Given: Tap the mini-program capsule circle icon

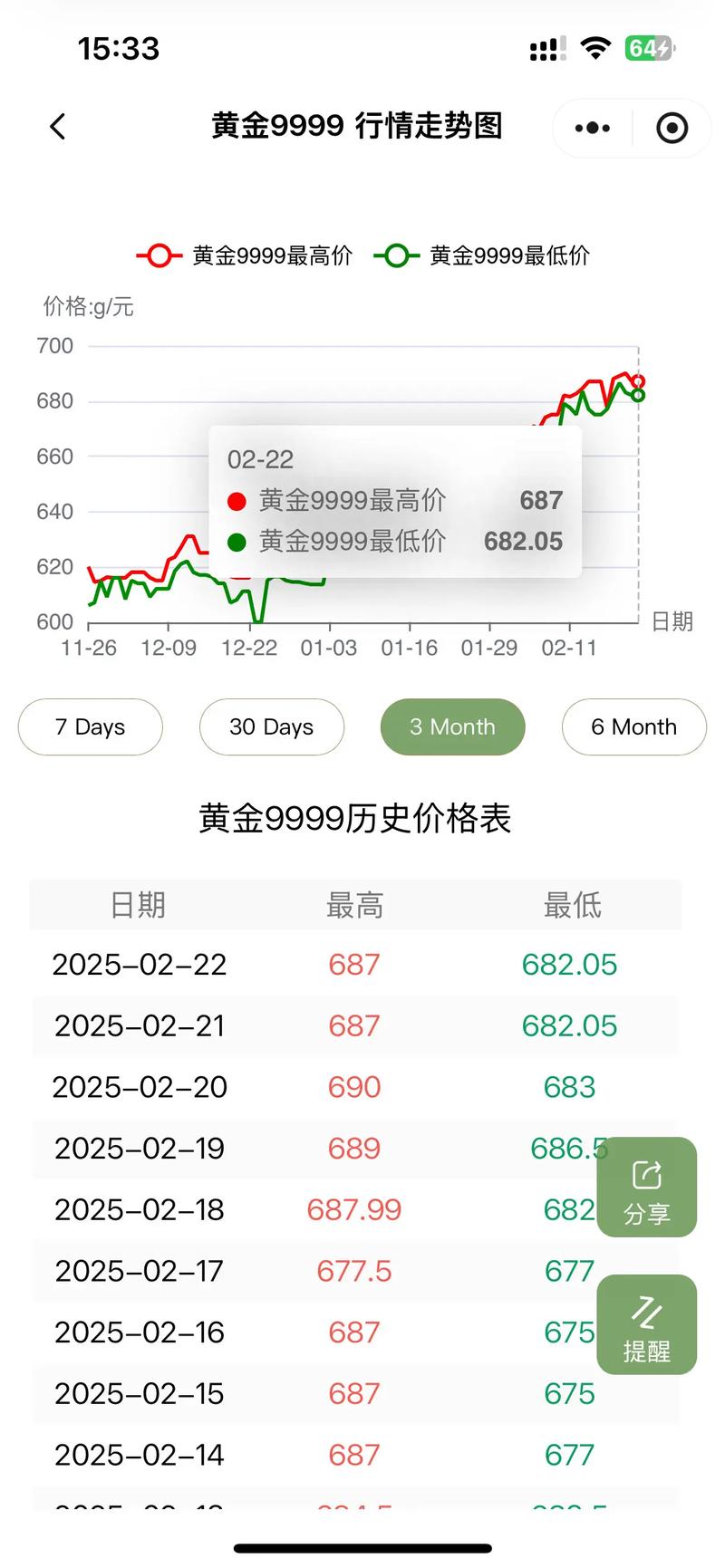Looking at the screenshot, I should click(672, 128).
